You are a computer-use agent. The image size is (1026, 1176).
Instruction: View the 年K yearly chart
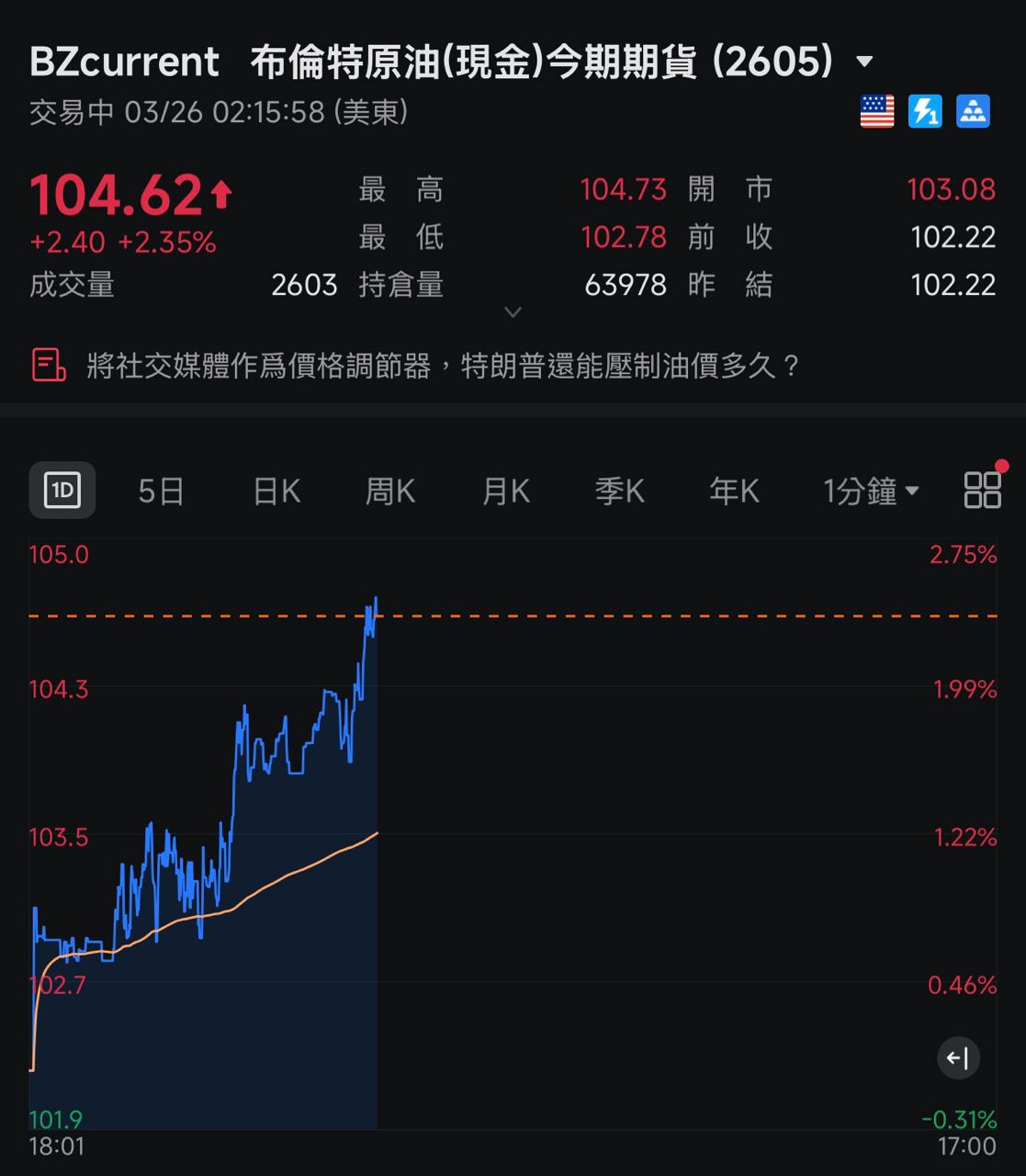coord(734,492)
